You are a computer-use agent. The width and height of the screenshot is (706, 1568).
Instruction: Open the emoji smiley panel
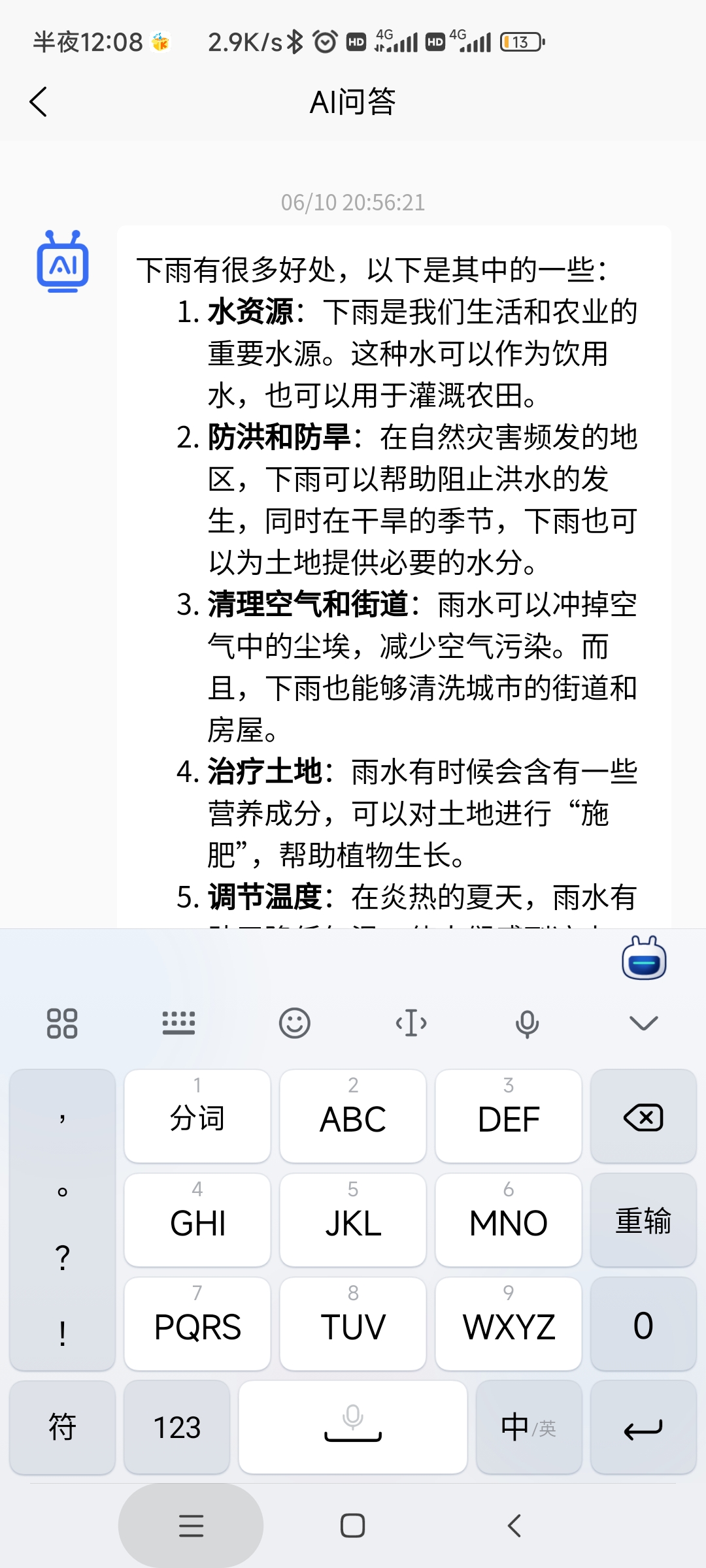click(295, 1023)
